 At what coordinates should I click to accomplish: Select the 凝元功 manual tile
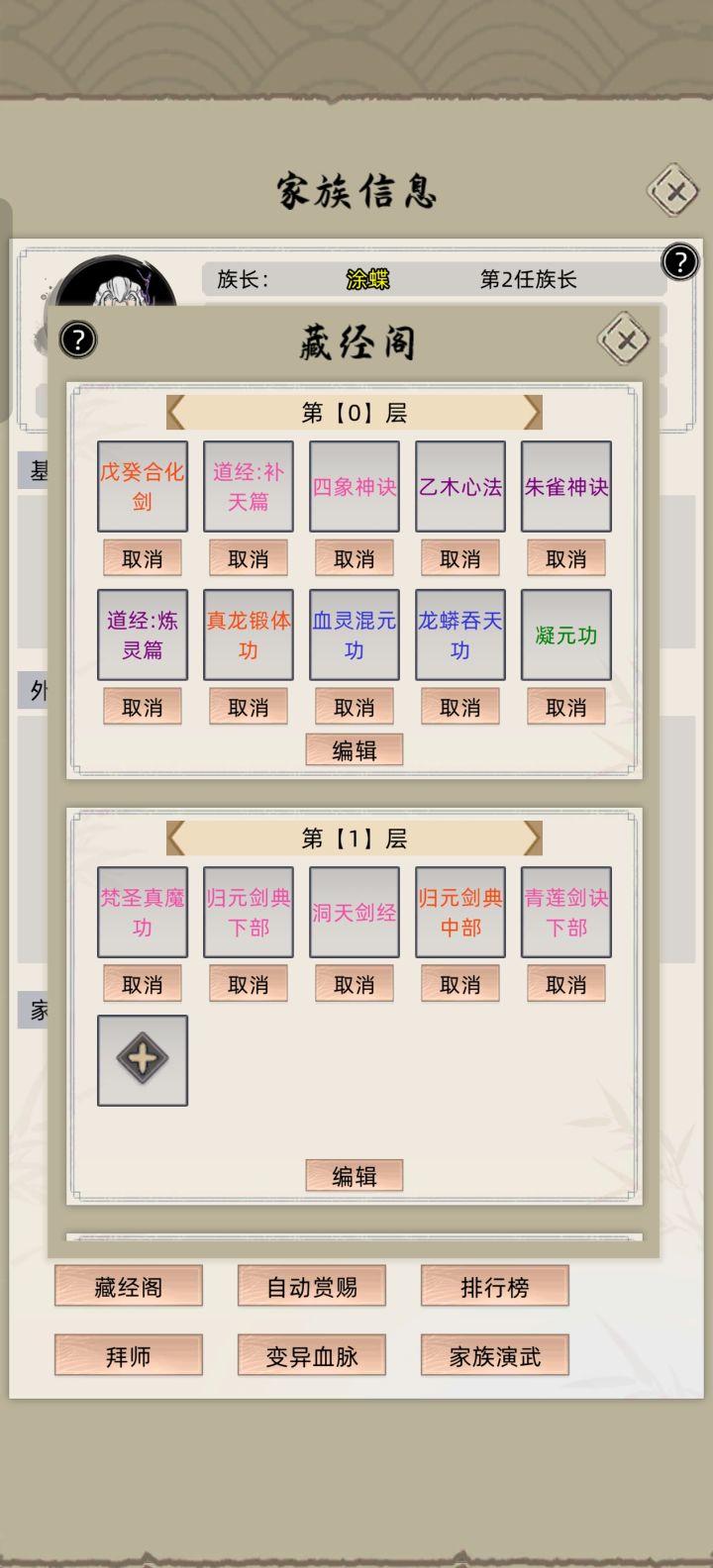(565, 634)
